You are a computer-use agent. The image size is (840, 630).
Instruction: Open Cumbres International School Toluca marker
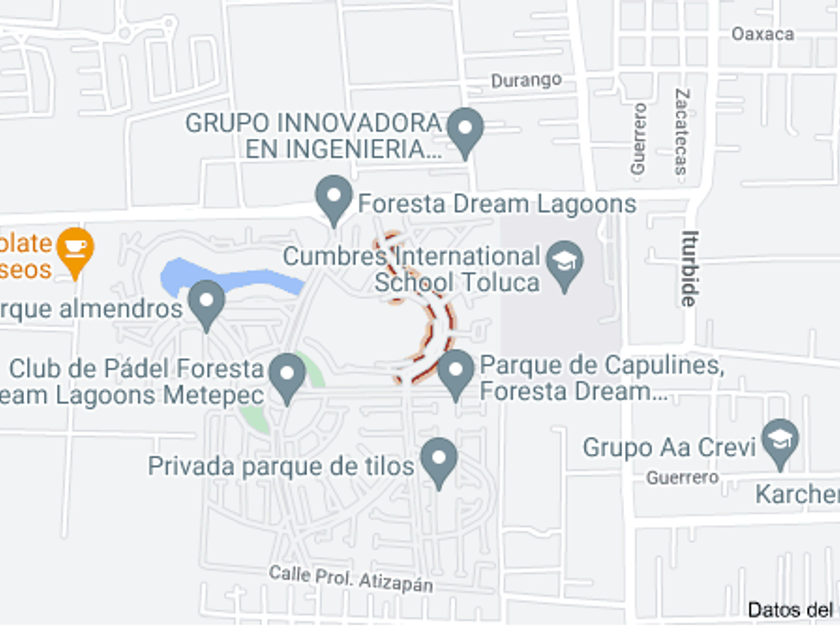pyautogui.click(x=567, y=265)
